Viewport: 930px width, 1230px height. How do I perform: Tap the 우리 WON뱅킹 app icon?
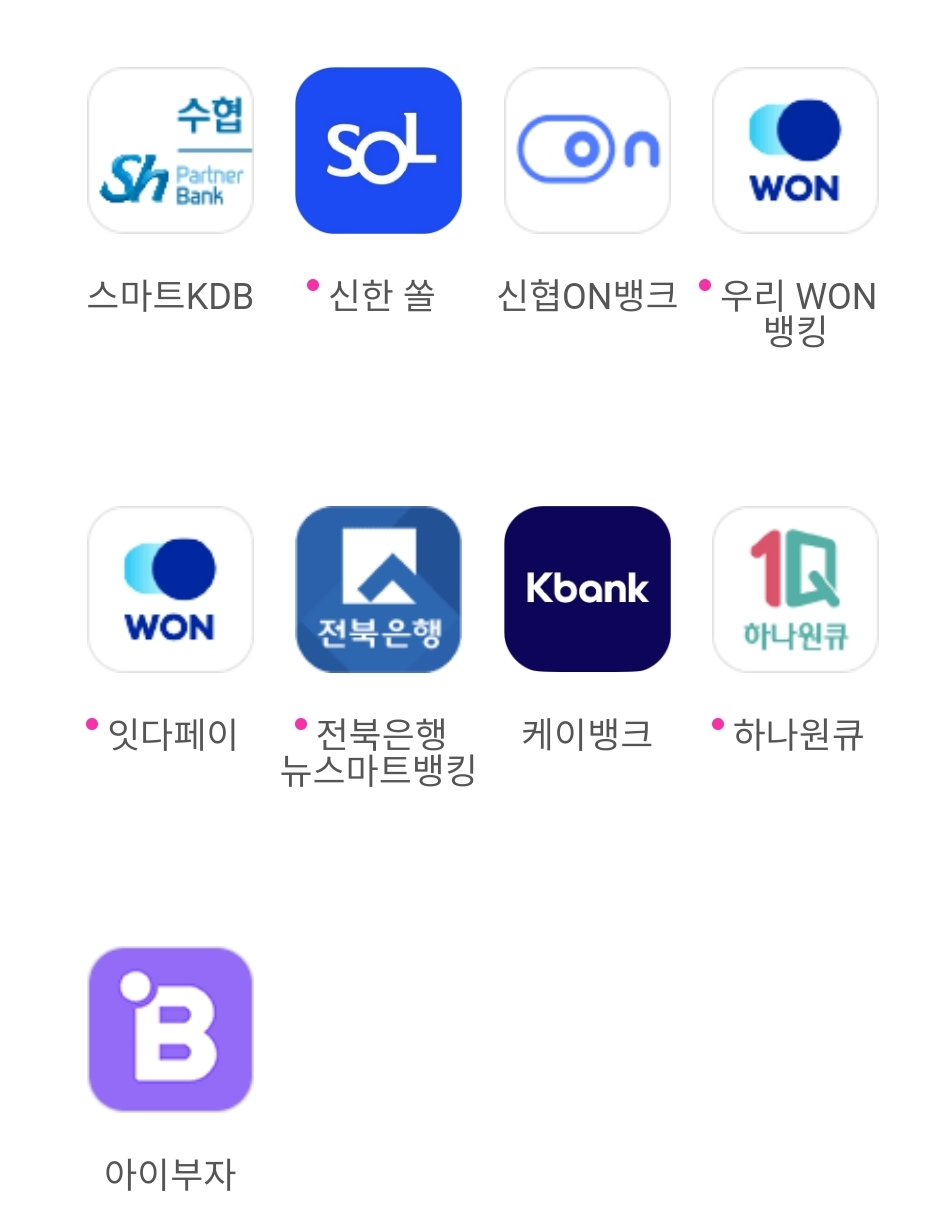tap(794, 150)
